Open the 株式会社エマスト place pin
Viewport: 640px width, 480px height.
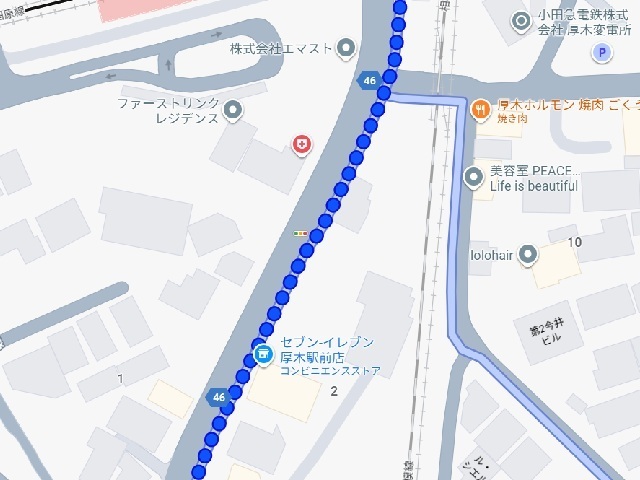[346, 48]
